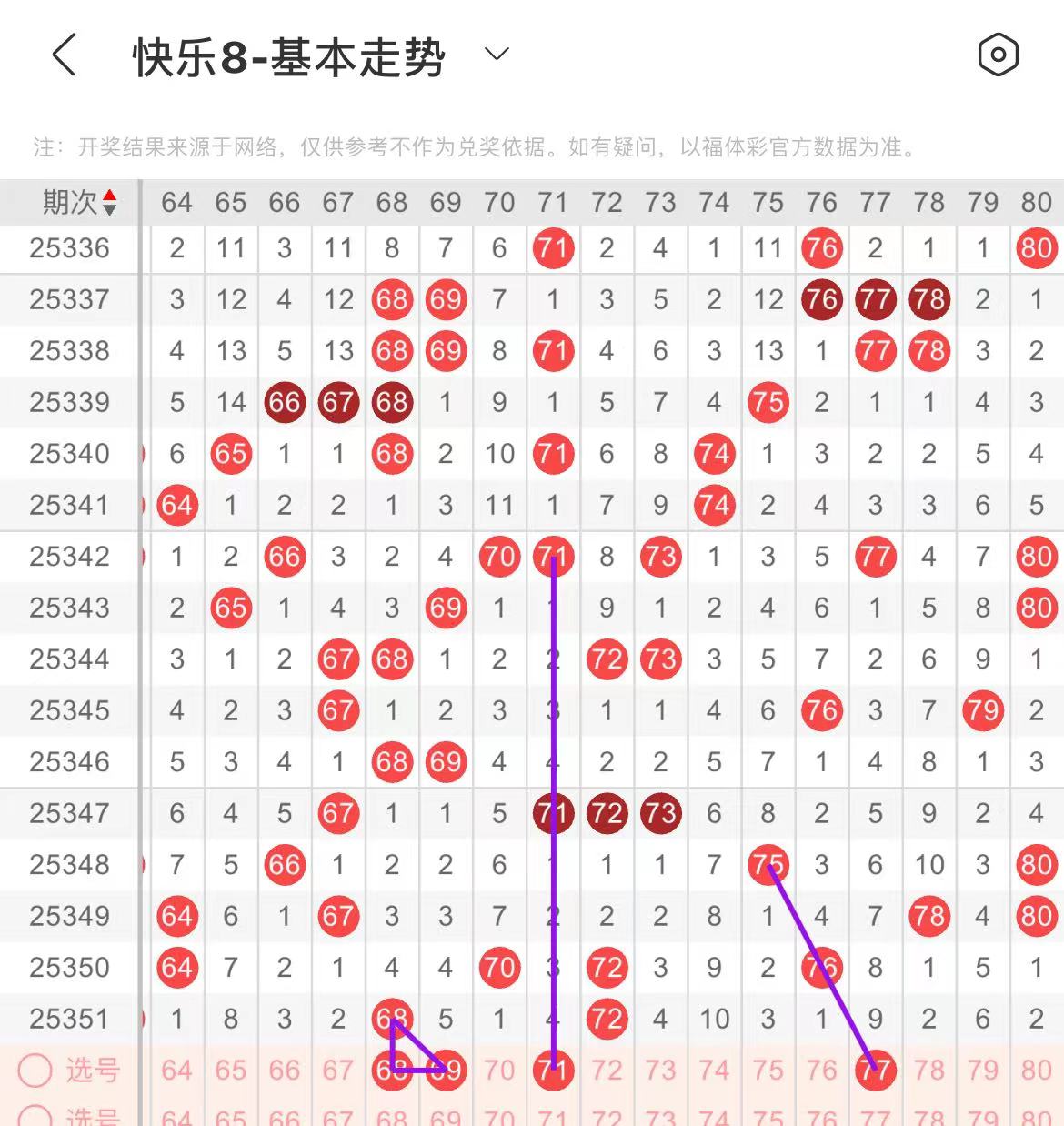Select the radio circle of the first 选号 row
The height and width of the screenshot is (1126, 1064).
click(35, 1071)
